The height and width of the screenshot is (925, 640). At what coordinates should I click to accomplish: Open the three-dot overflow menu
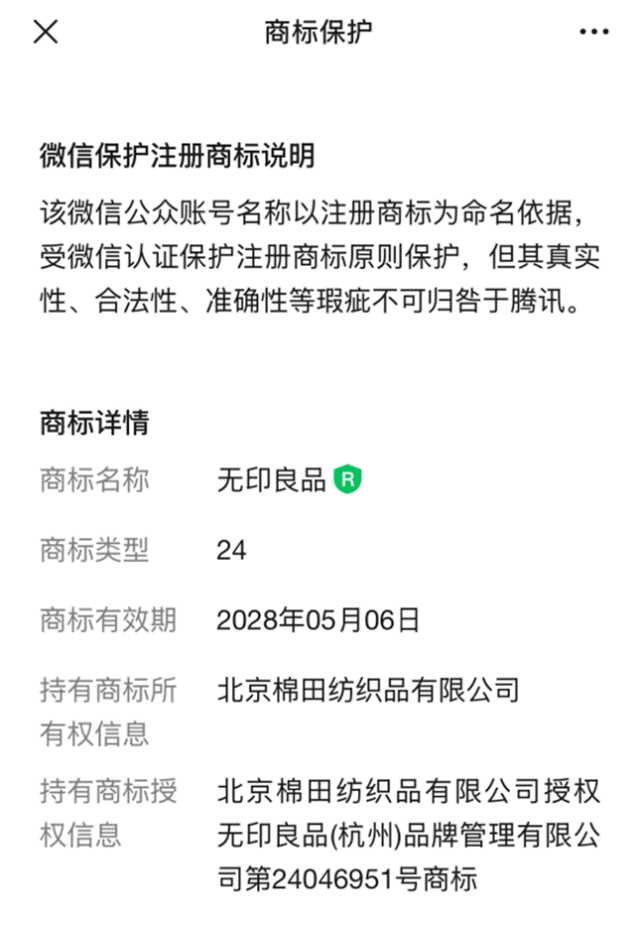click(594, 32)
